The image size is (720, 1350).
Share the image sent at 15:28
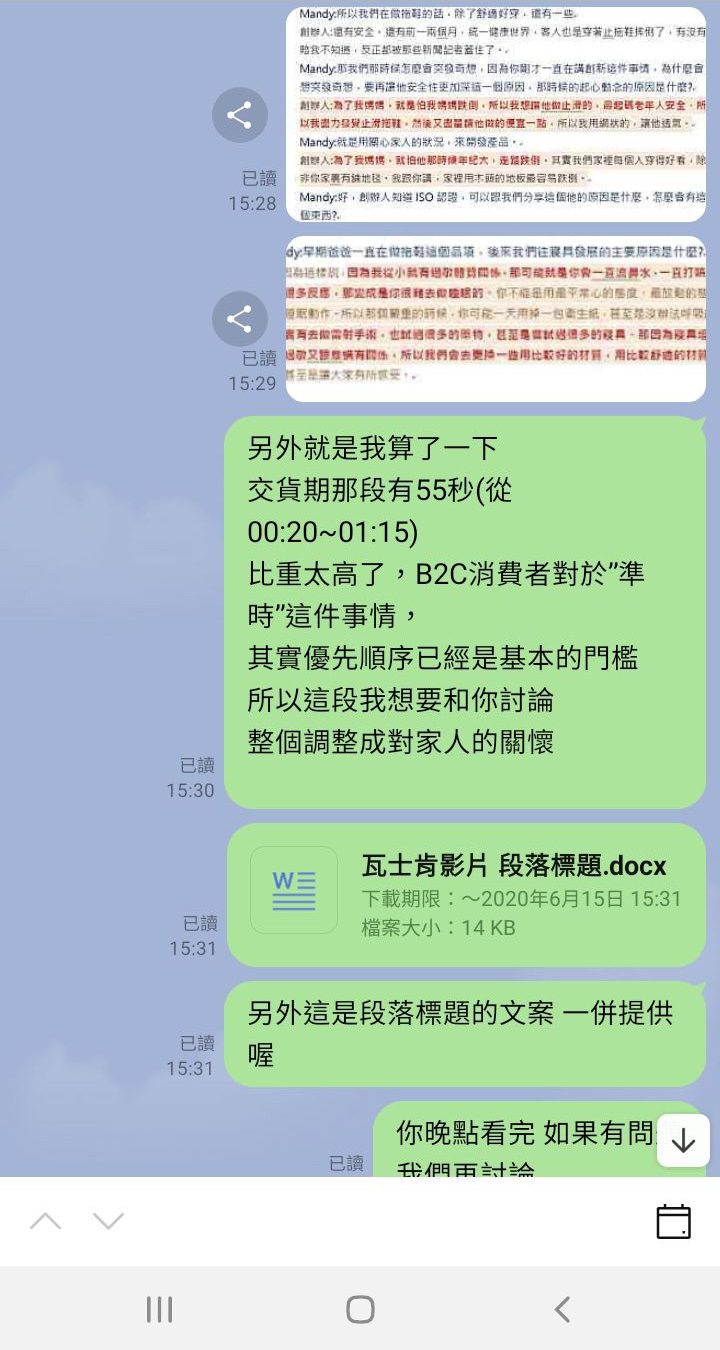coord(240,115)
